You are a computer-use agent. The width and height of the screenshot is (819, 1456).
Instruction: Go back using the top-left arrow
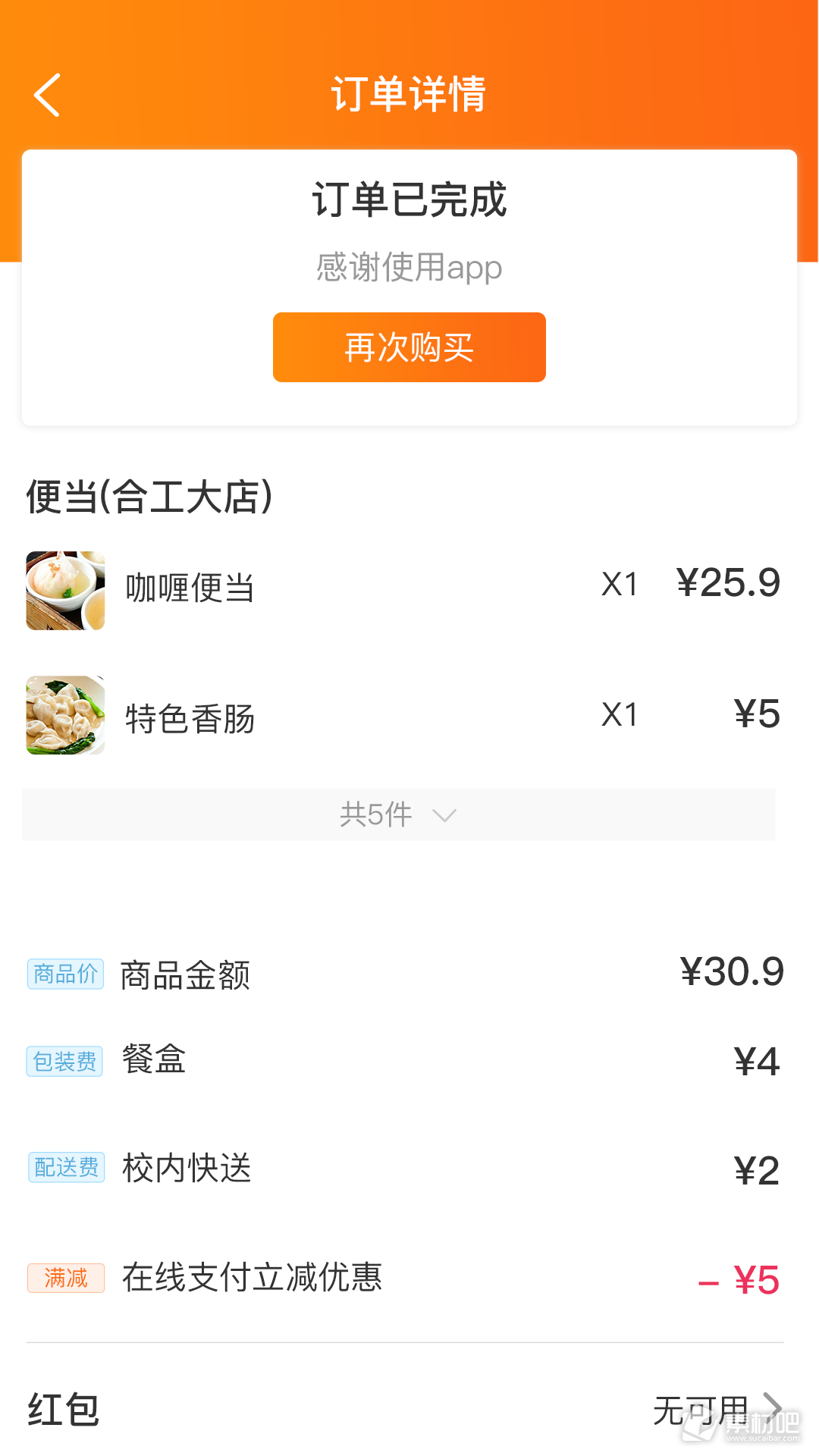[47, 96]
